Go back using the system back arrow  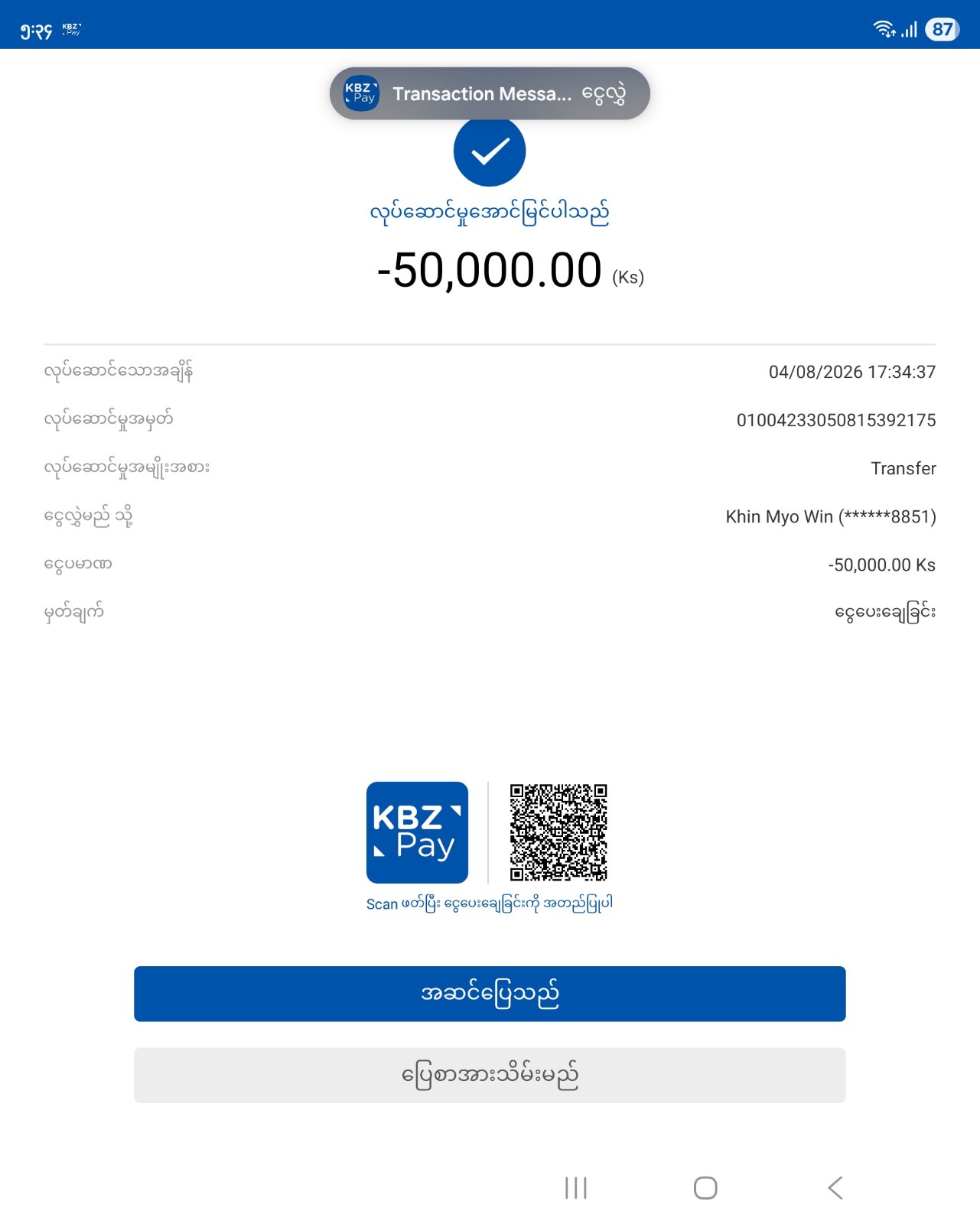tap(835, 1188)
